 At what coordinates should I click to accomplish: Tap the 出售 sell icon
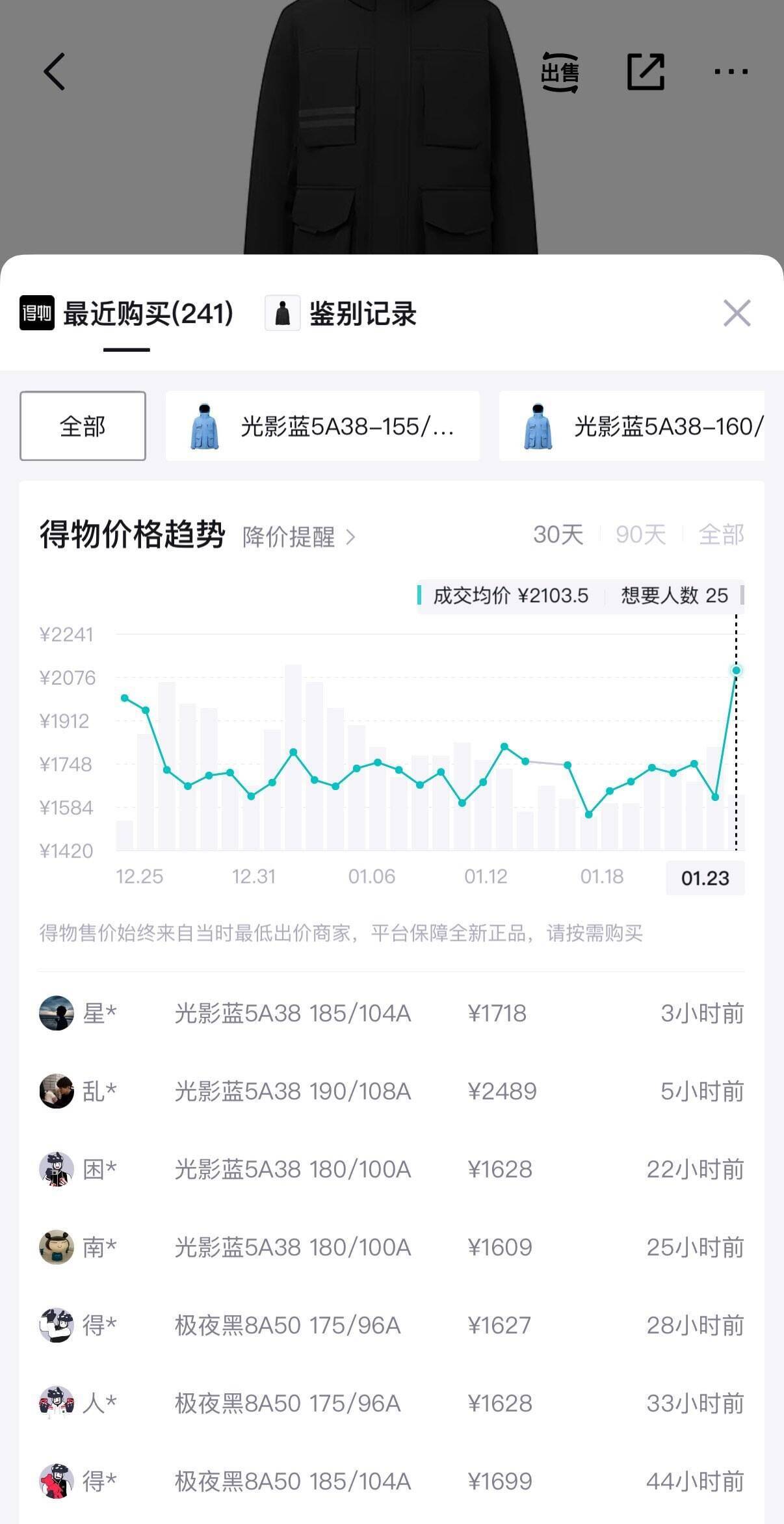coord(560,72)
